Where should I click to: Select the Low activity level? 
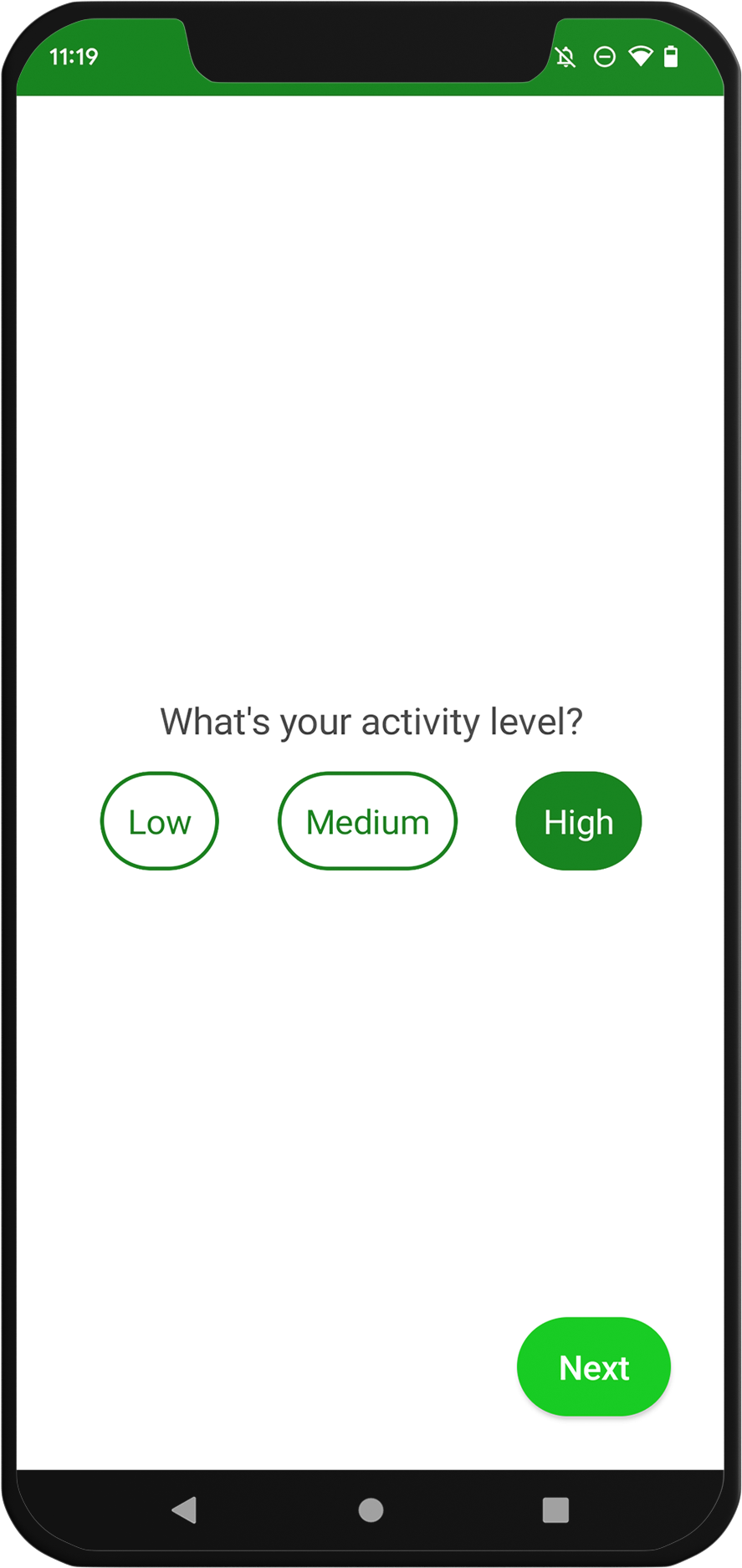(x=160, y=821)
